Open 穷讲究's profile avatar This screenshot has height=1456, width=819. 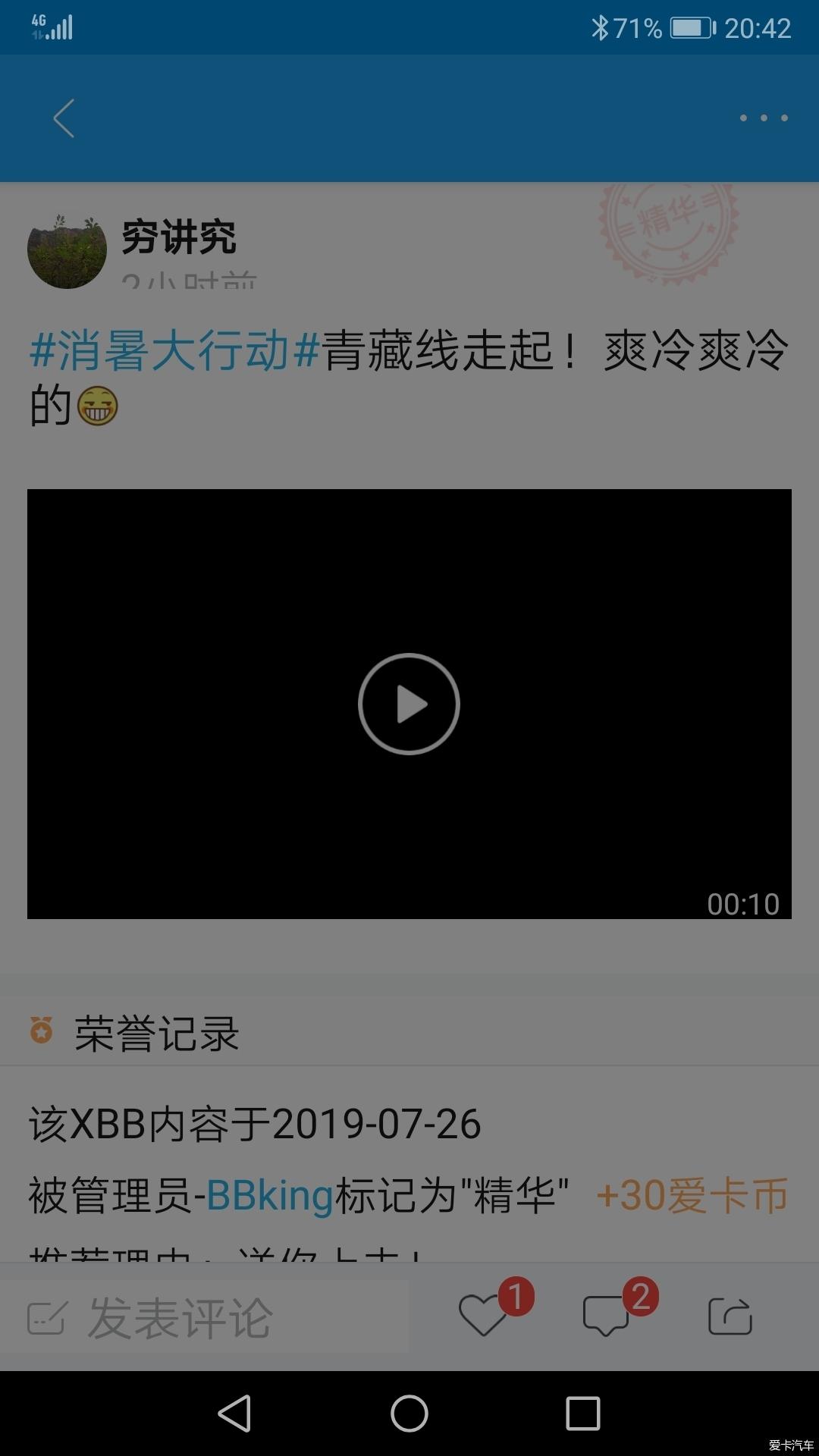(67, 250)
